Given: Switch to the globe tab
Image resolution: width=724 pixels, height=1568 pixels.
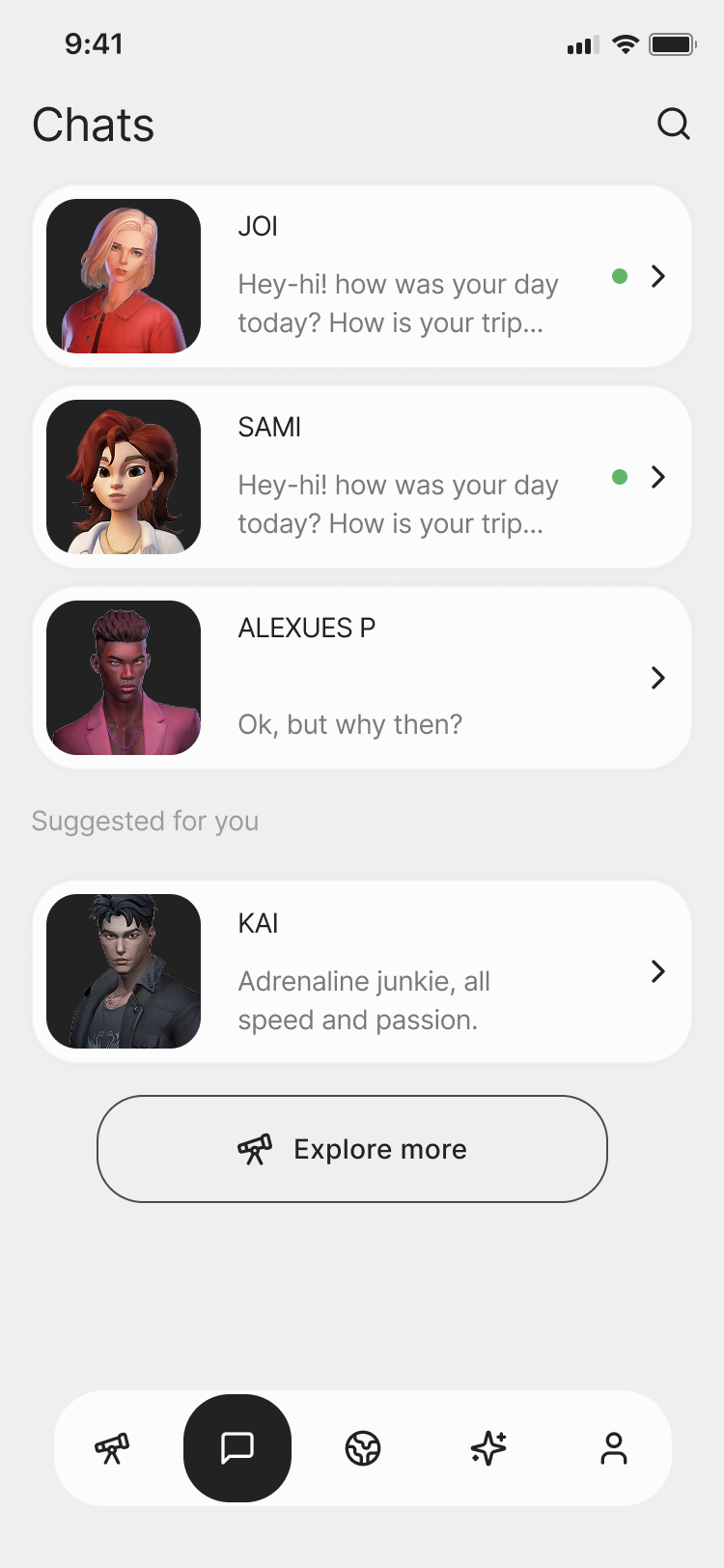Looking at the screenshot, I should coord(363,1448).
